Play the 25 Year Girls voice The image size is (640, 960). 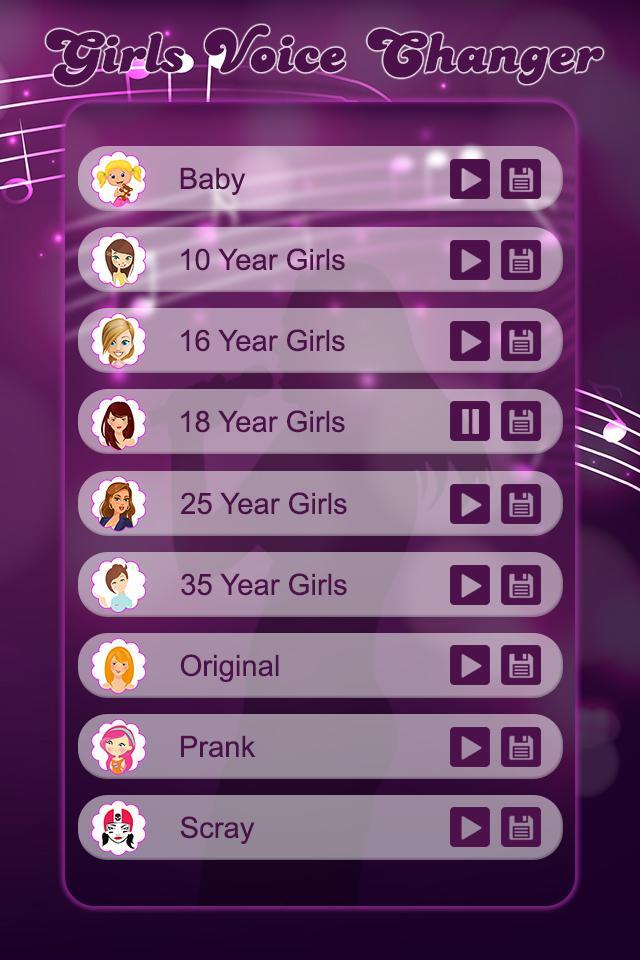469,503
